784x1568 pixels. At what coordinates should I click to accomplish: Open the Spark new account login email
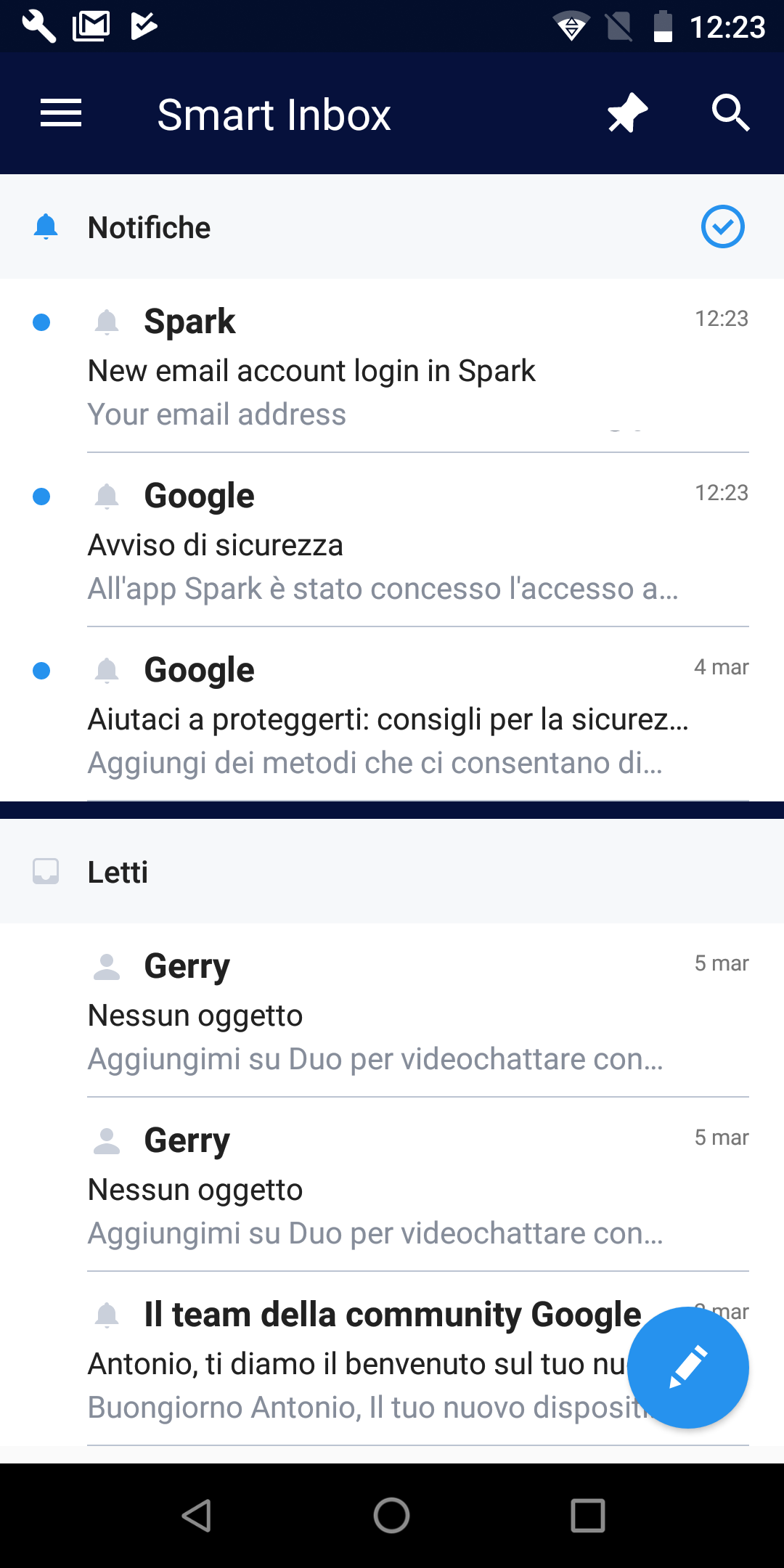pos(392,366)
